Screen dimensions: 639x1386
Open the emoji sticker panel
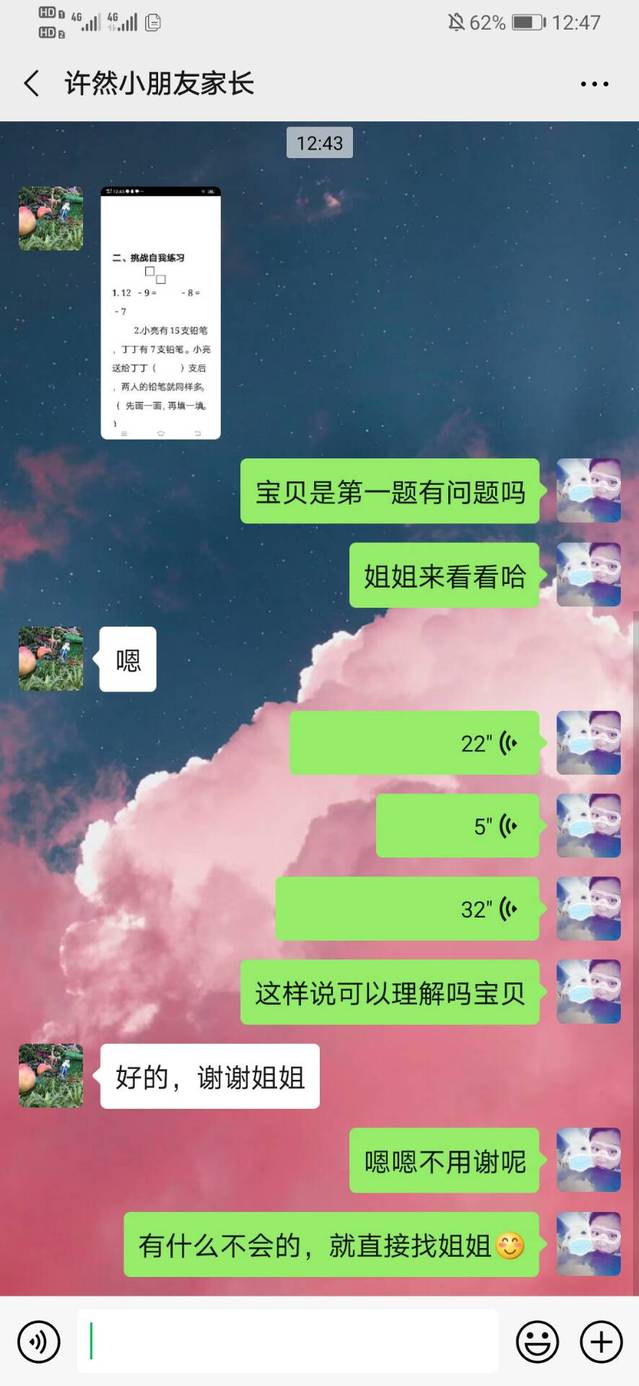(537, 1341)
